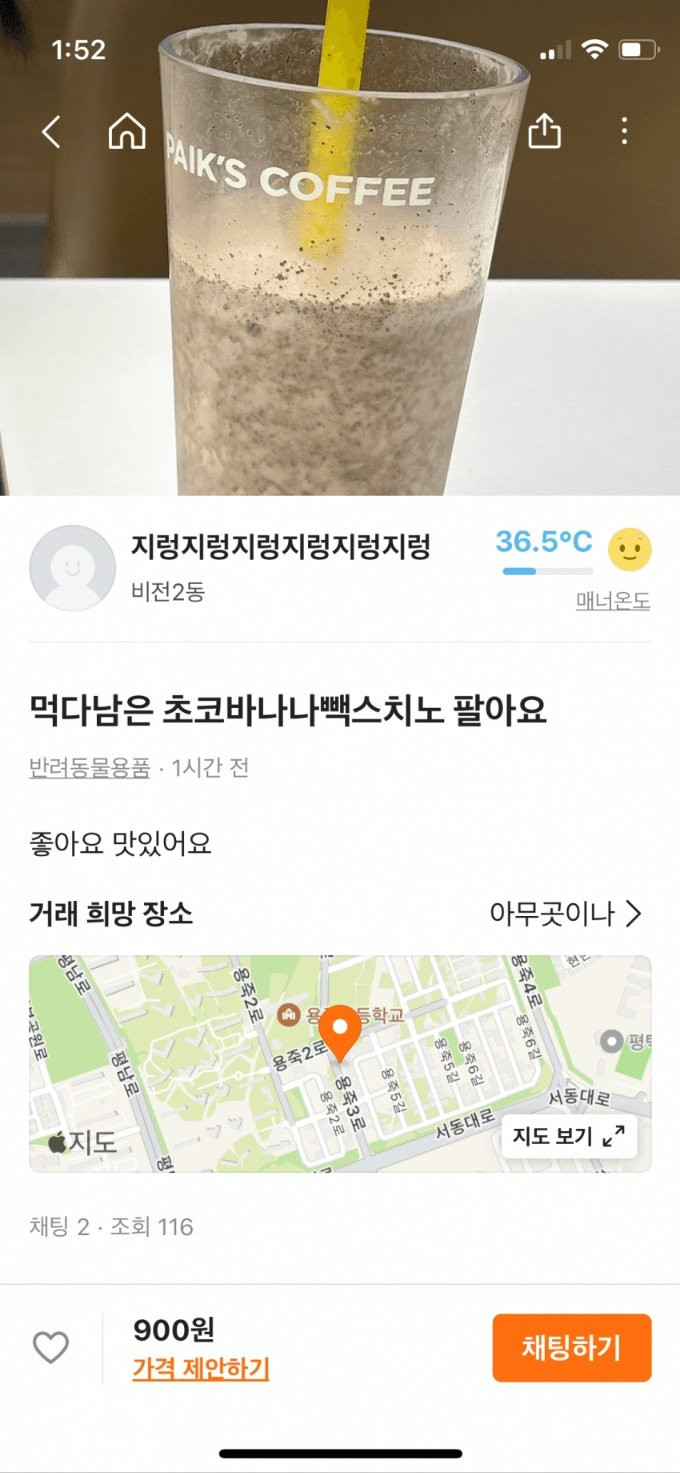Tap 지도 보기 button
680x1473 pixels.
tap(568, 1136)
